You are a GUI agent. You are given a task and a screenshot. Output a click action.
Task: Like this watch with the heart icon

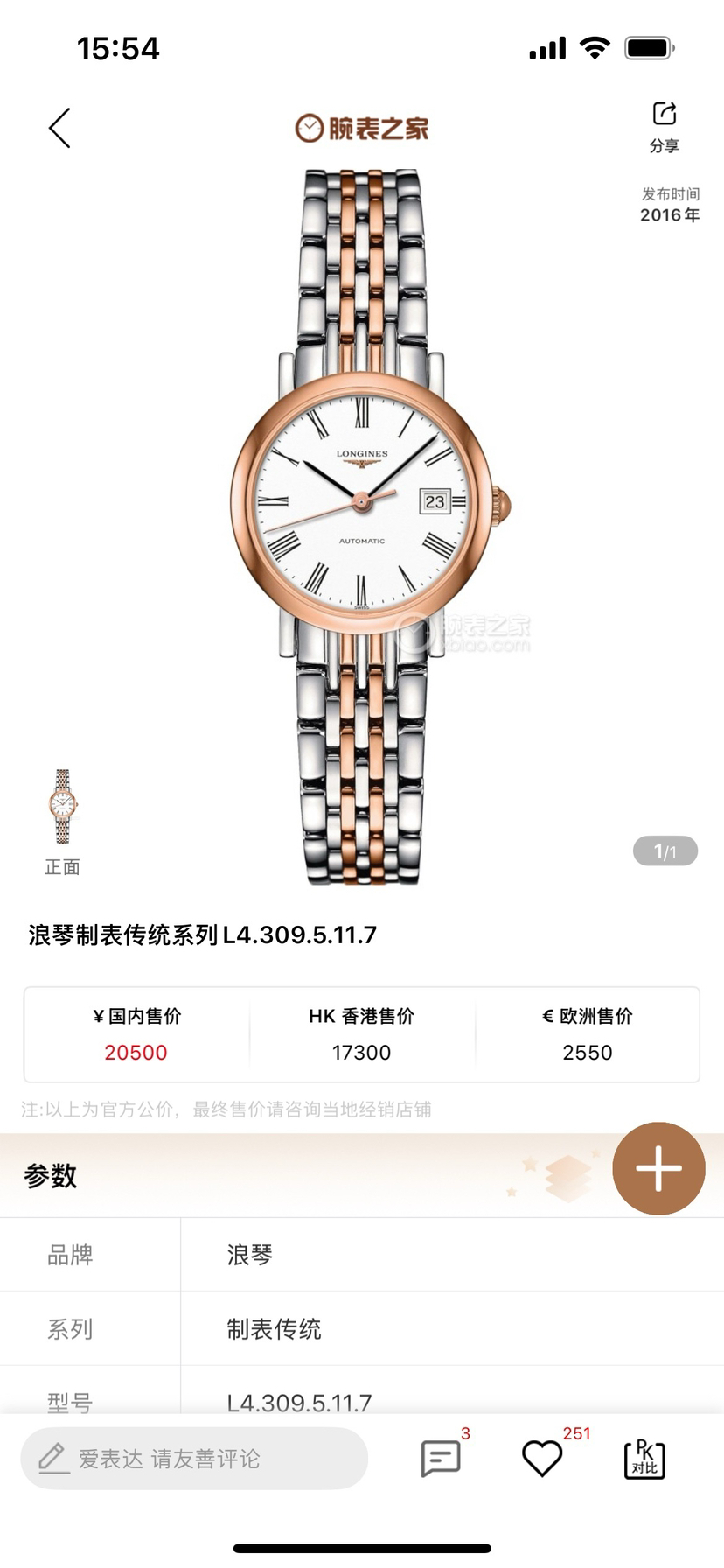tap(542, 1459)
